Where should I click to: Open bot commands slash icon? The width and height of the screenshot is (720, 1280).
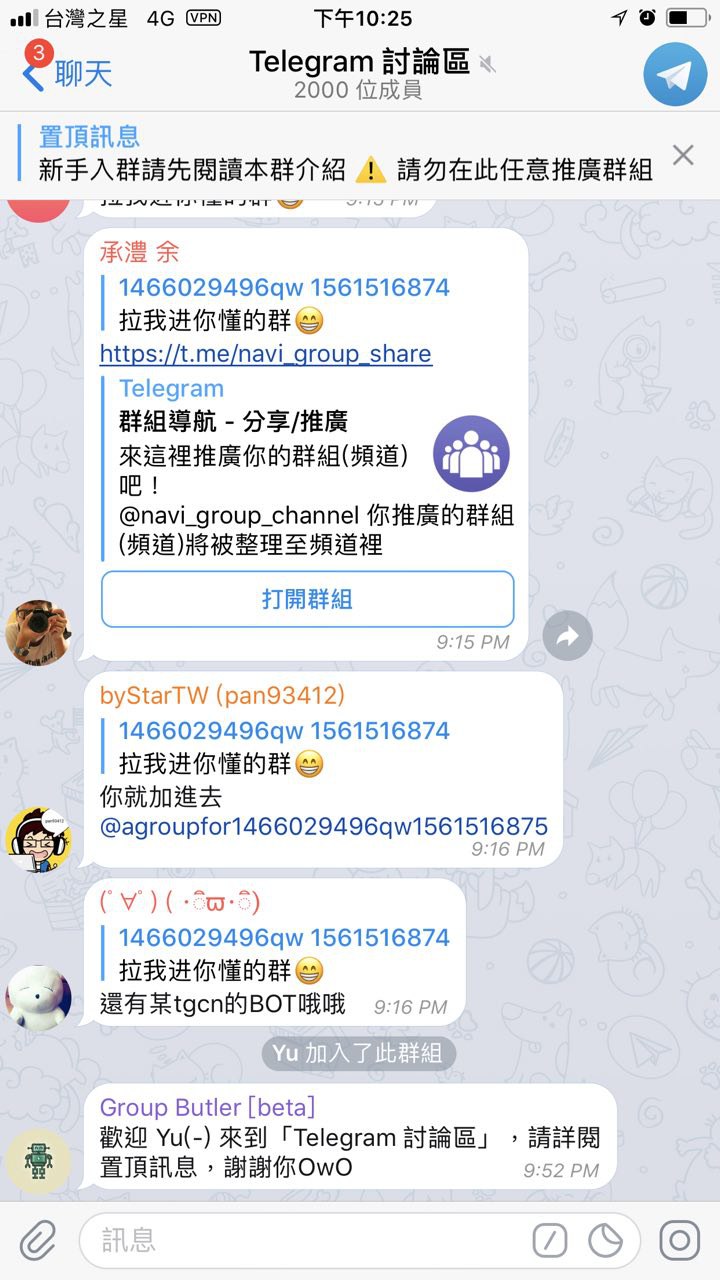[549, 1241]
